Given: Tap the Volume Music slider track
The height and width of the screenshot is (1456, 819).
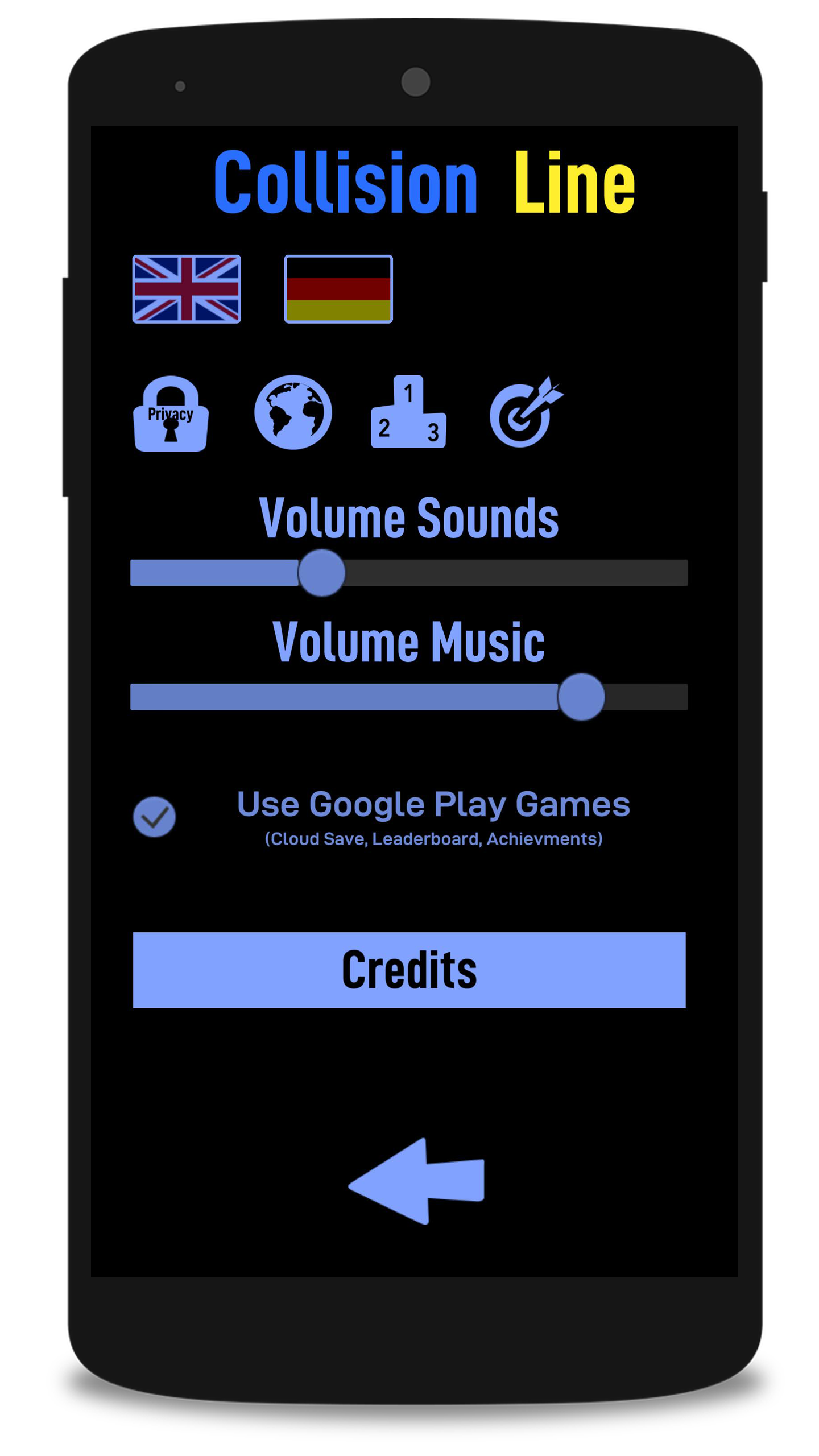Looking at the screenshot, I should click(409, 697).
